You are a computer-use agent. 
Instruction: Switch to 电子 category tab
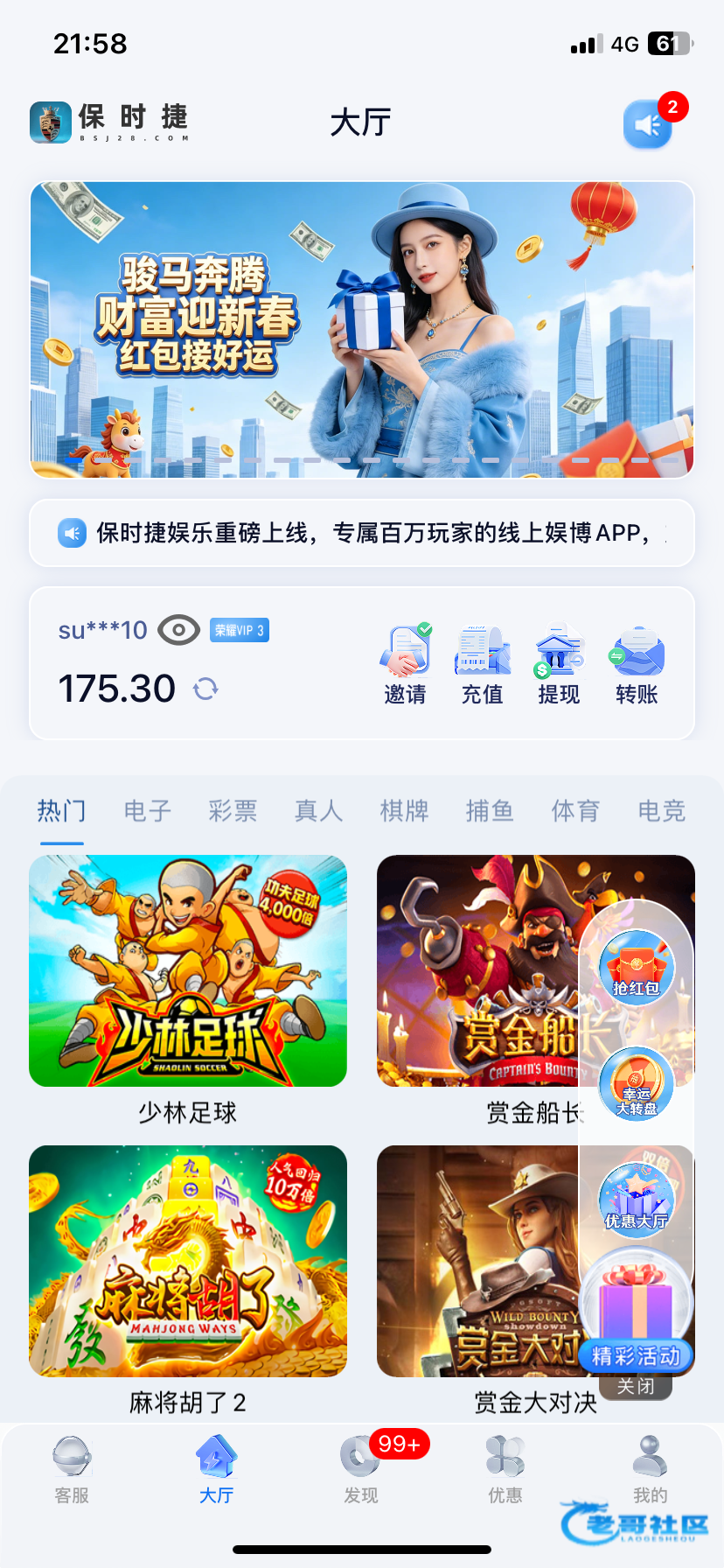pos(147,811)
